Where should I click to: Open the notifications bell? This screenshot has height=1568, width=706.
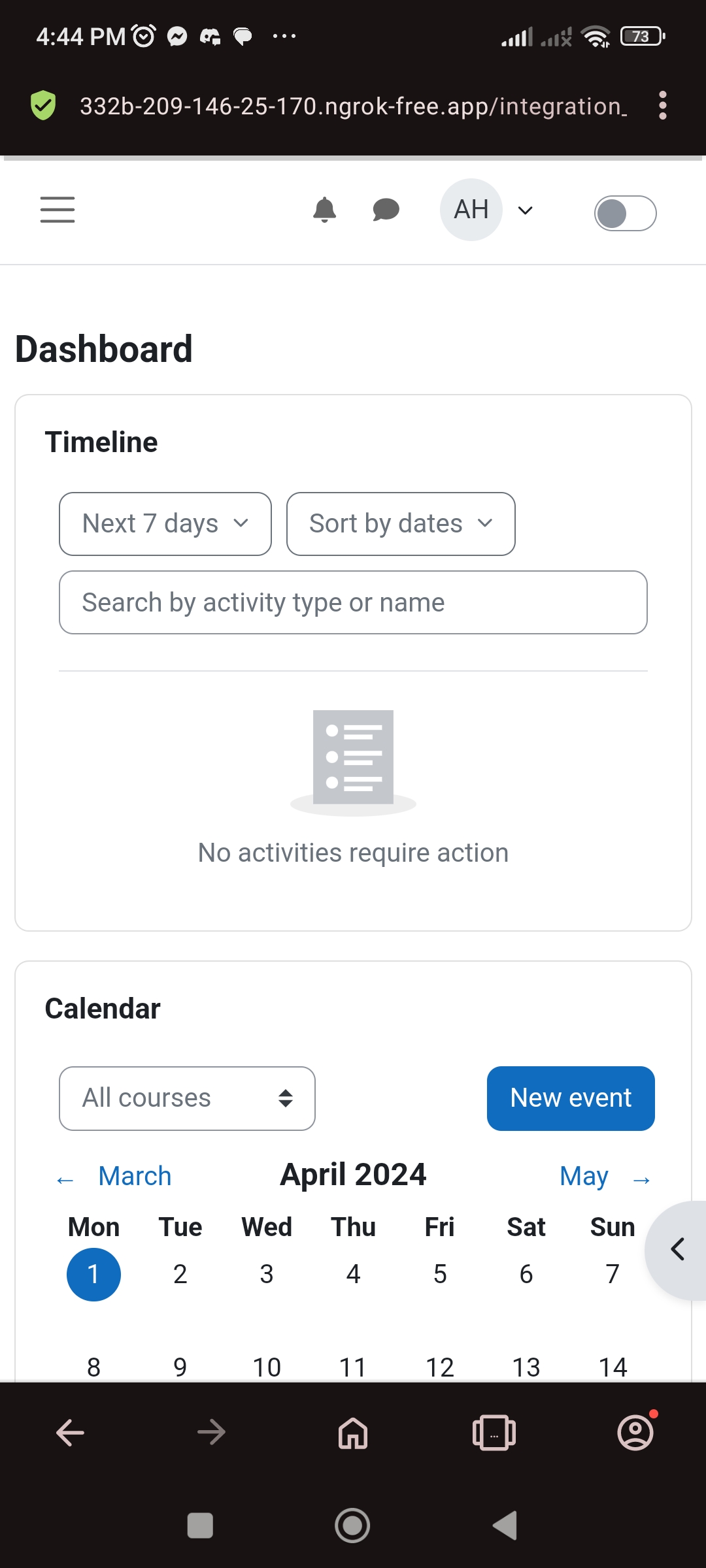324,210
